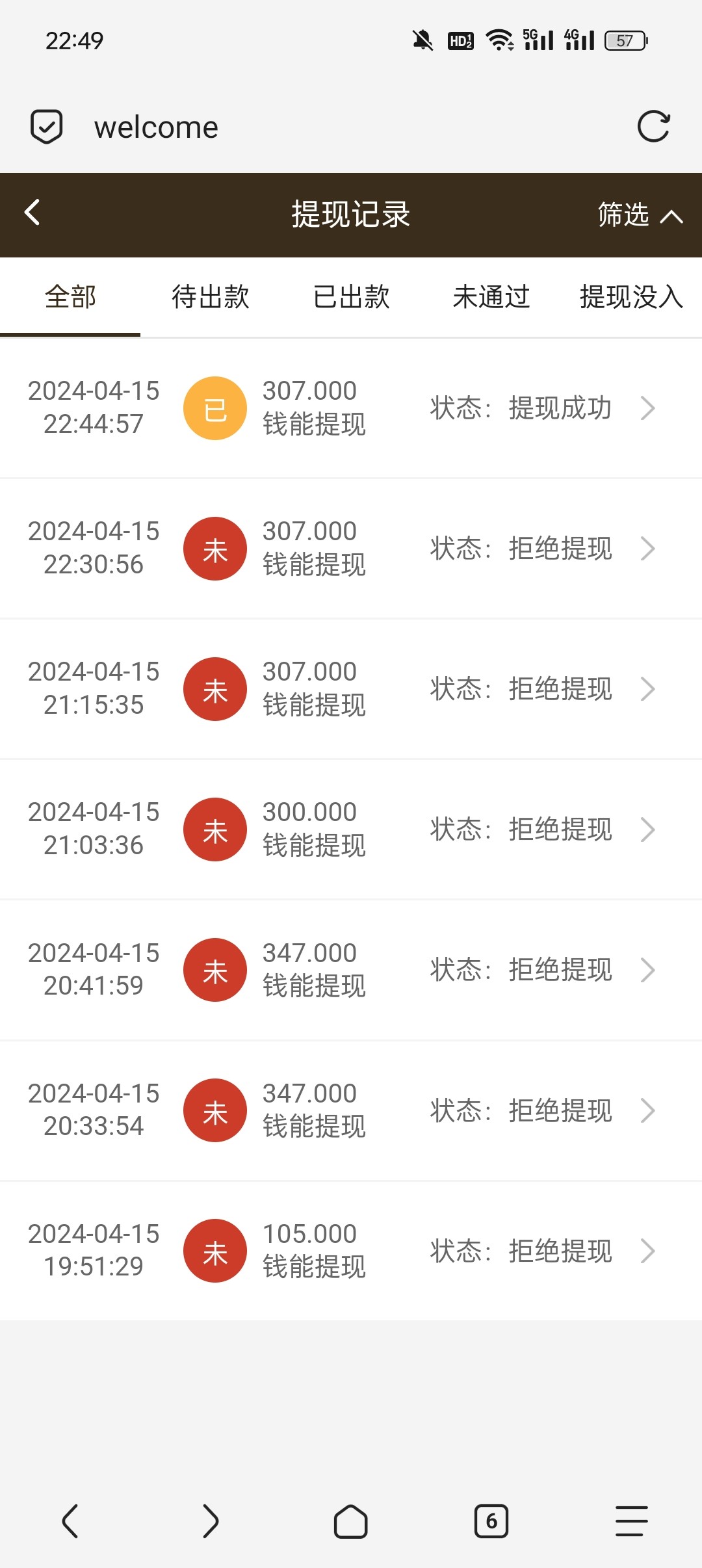Image resolution: width=702 pixels, height=1568 pixels.
Task: View details of the 20:41:59 withdrawal
Action: (x=351, y=970)
